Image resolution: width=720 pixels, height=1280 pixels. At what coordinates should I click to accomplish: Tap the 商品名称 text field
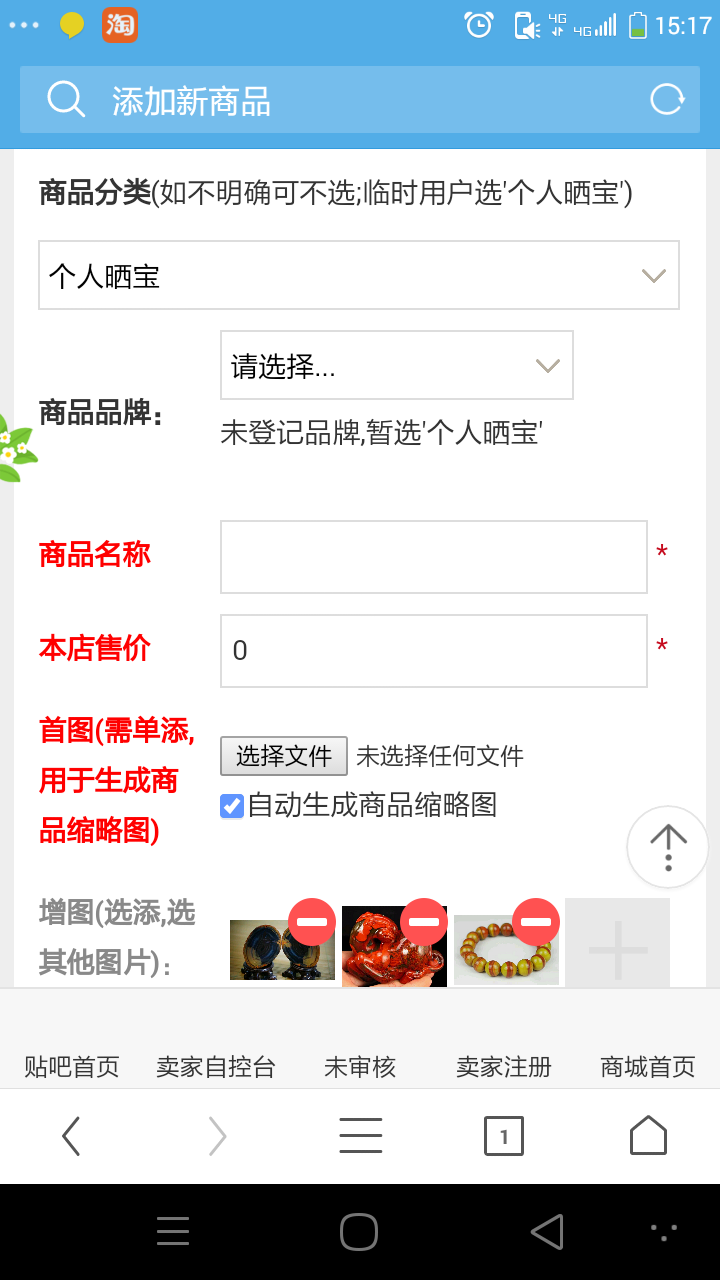coord(433,557)
